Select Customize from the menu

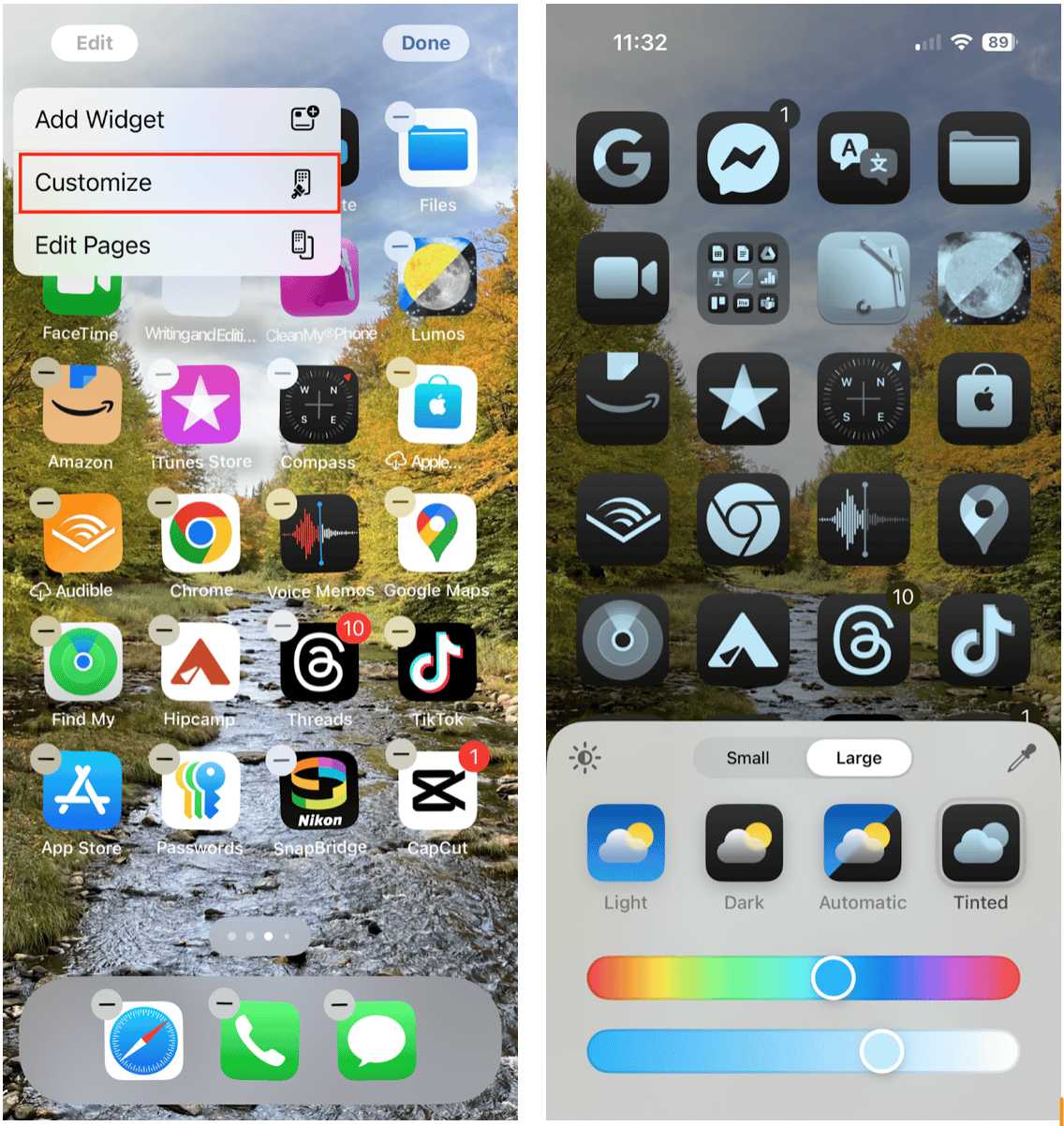[177, 183]
